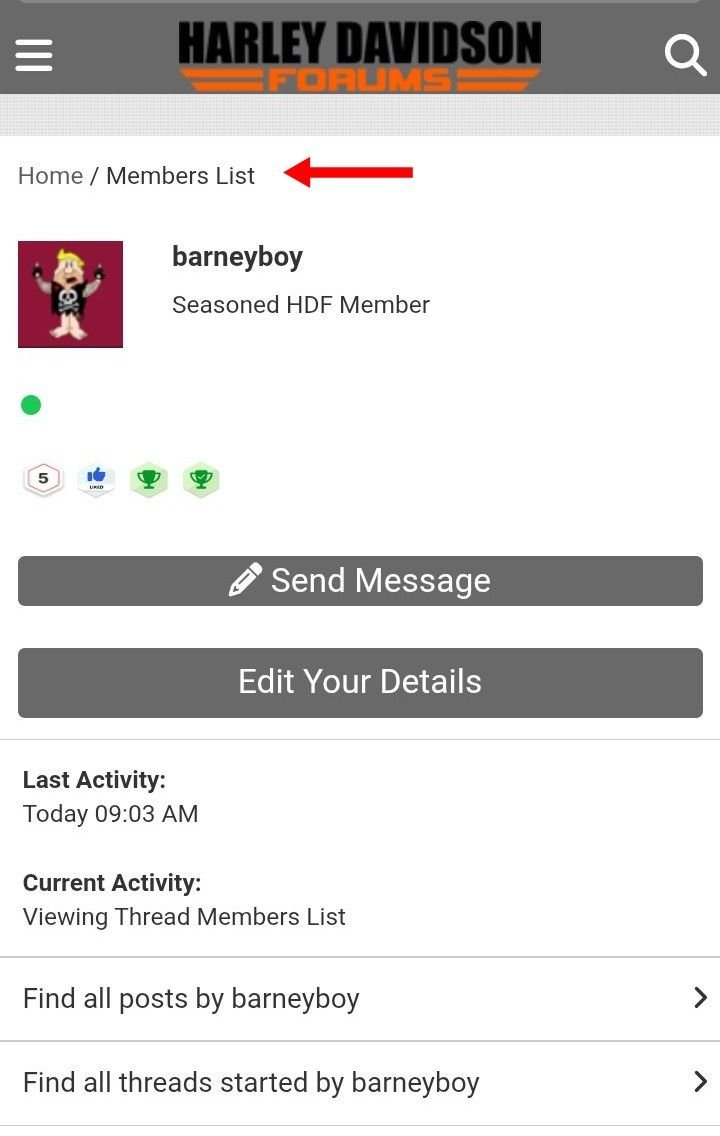Open the hamburger navigation menu

click(34, 54)
